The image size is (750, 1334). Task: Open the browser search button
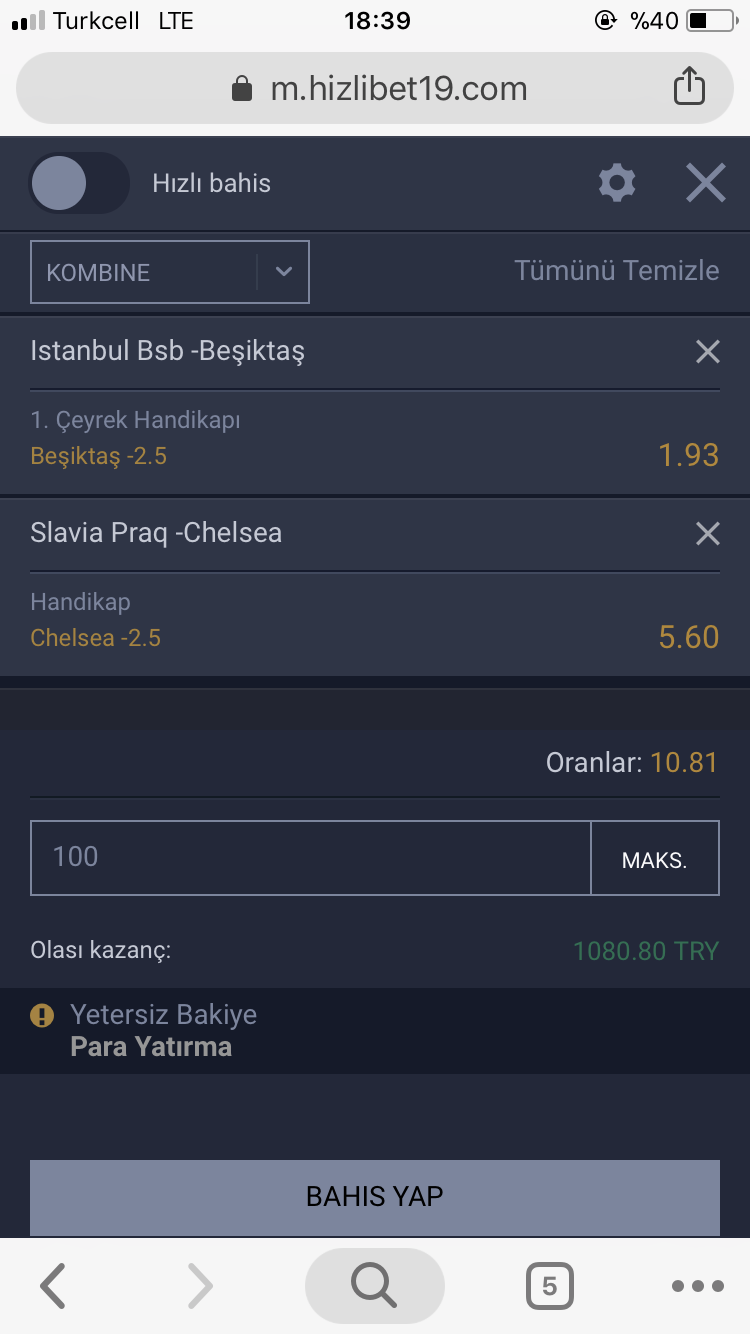tap(375, 1285)
